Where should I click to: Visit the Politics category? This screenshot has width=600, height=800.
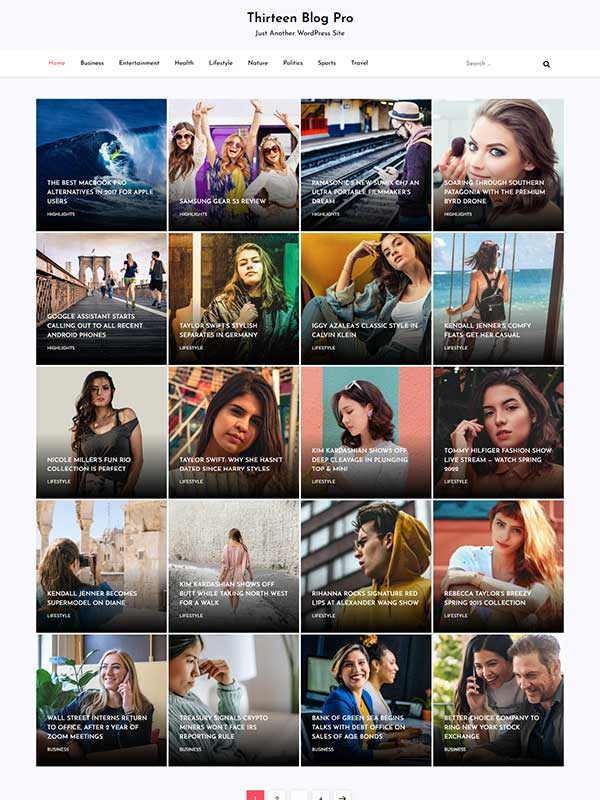pos(293,63)
